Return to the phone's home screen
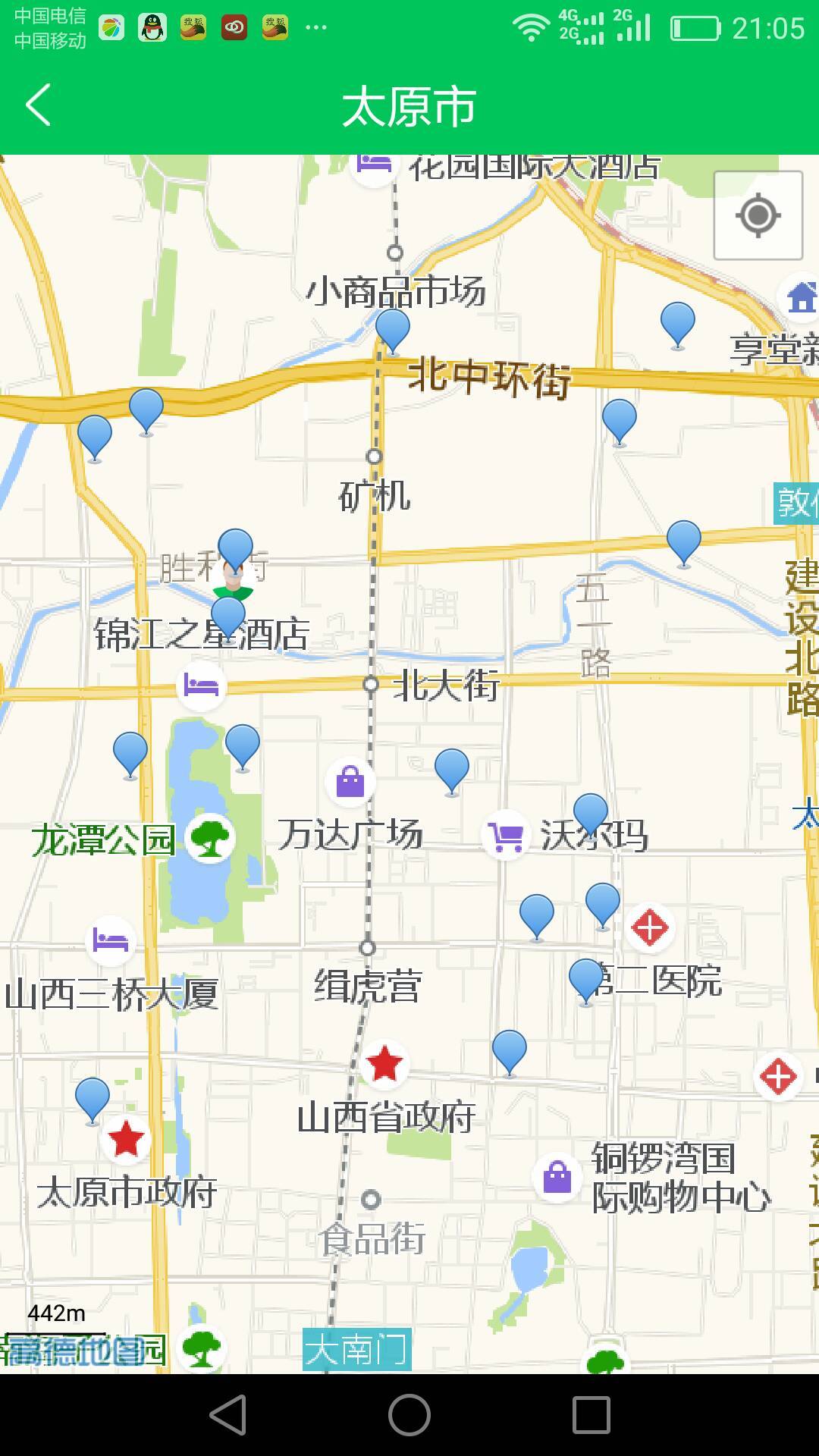Screen dimensions: 819x1456 pyautogui.click(x=409, y=1415)
